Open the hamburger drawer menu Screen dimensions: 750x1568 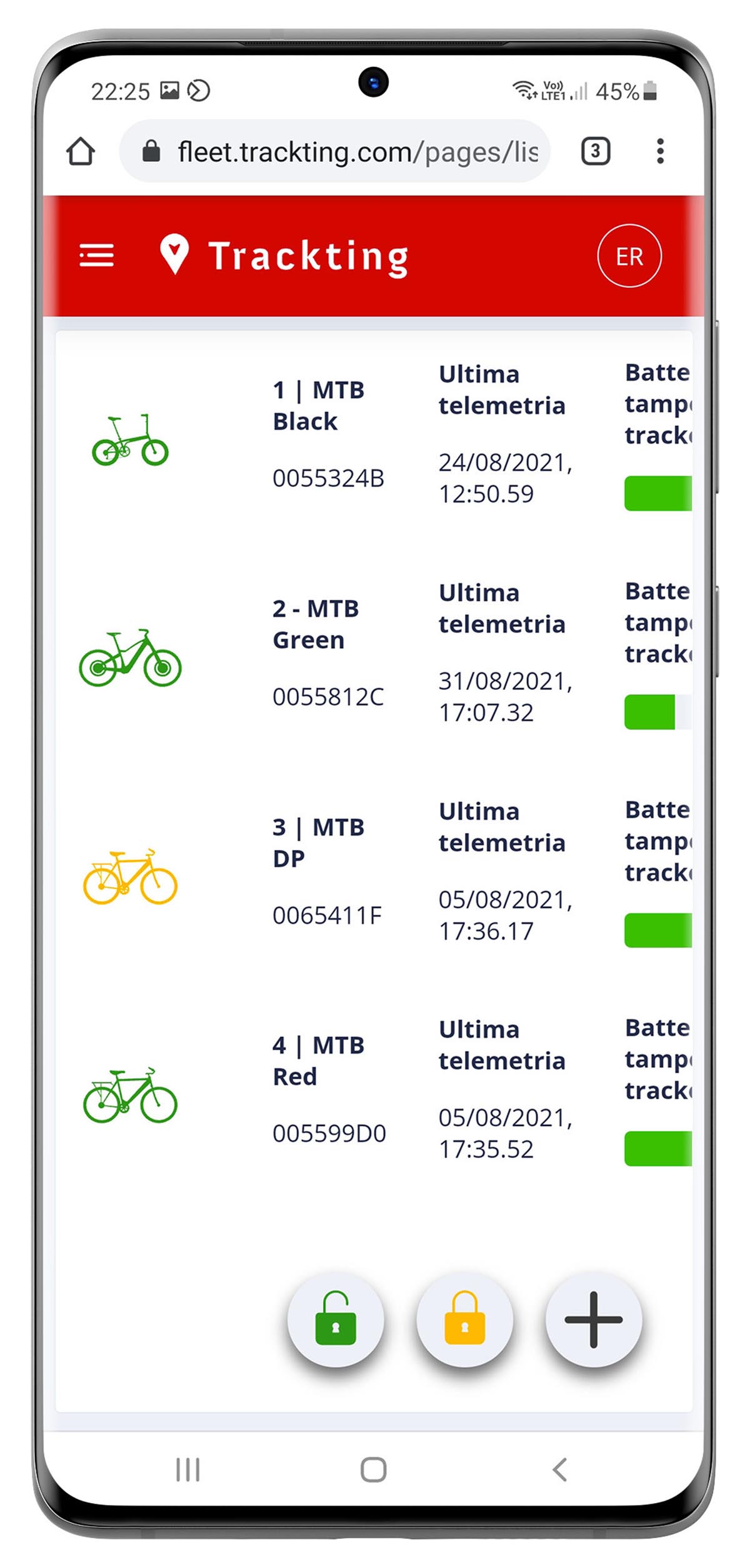click(96, 256)
